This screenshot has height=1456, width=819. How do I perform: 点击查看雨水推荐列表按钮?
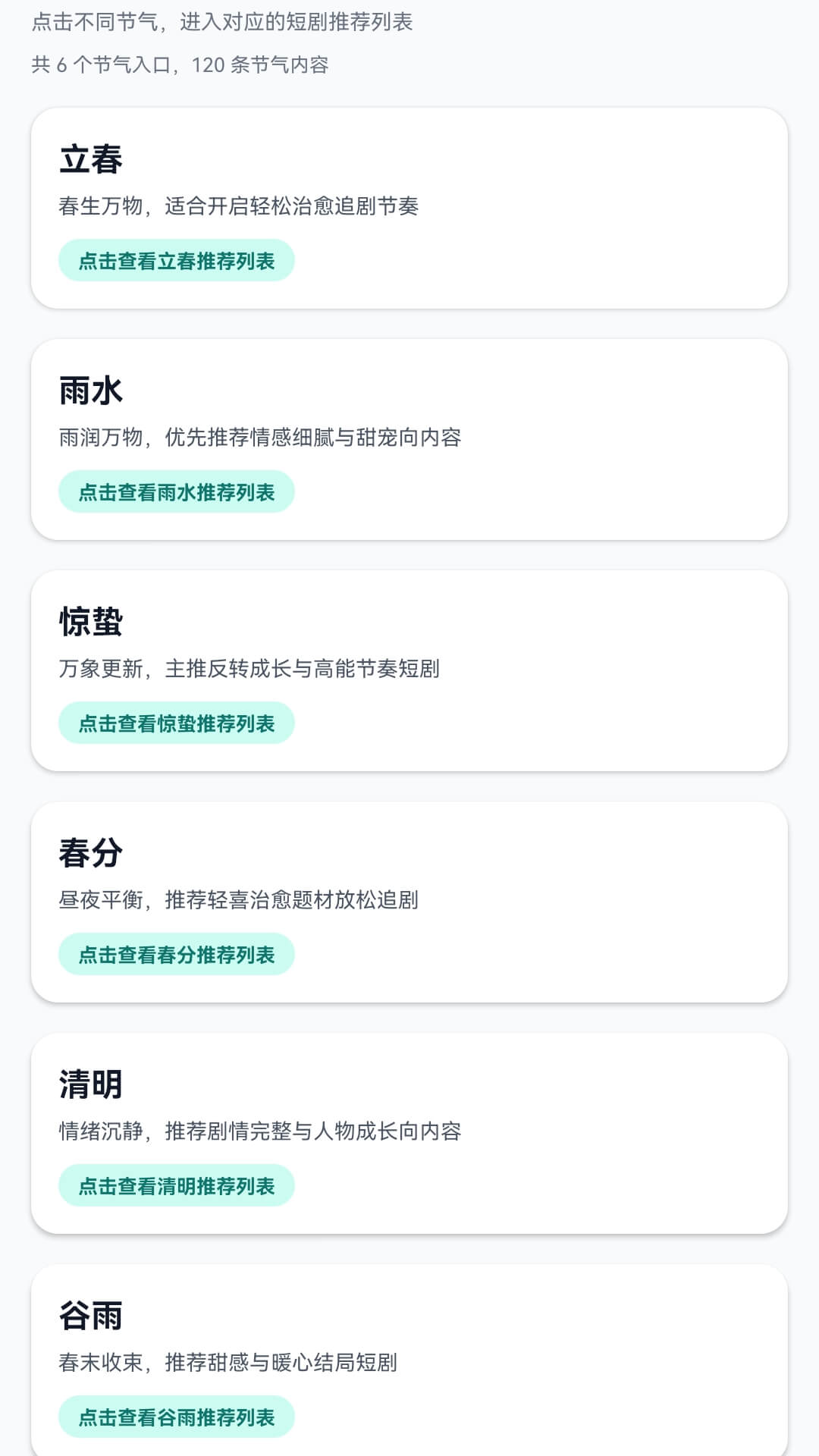[176, 491]
